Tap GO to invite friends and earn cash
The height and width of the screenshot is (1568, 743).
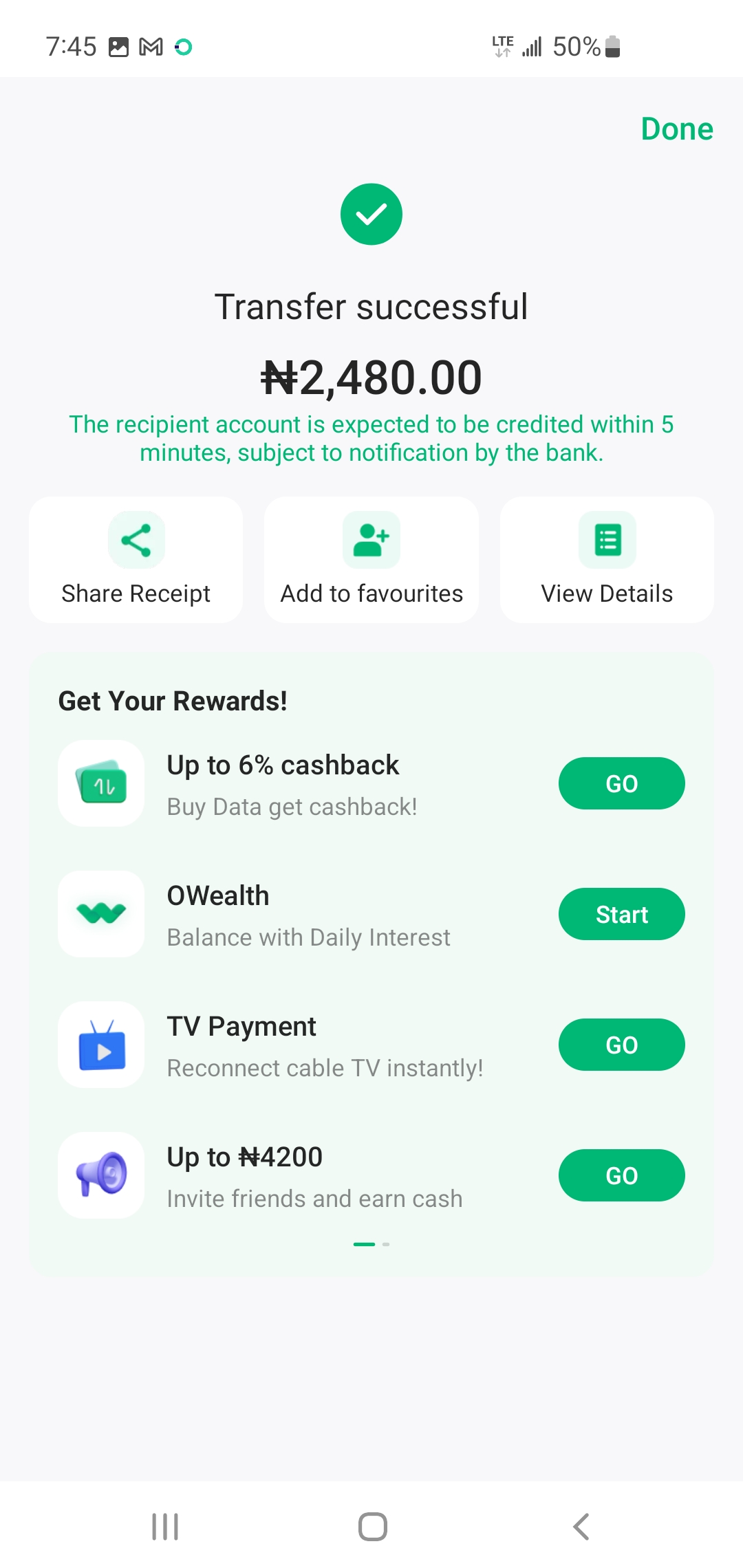(x=621, y=1175)
